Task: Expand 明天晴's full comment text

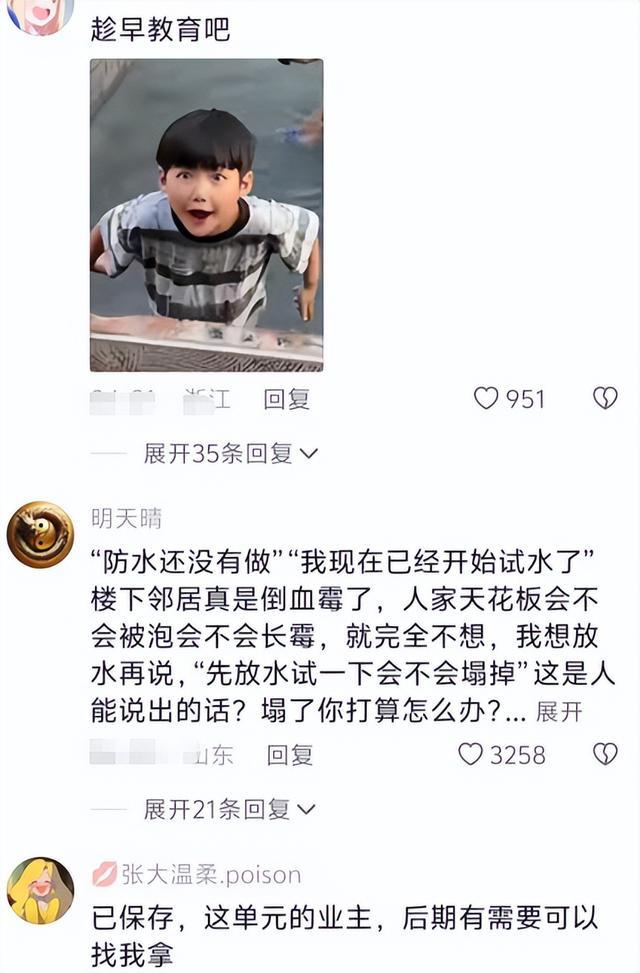Action: point(559,712)
